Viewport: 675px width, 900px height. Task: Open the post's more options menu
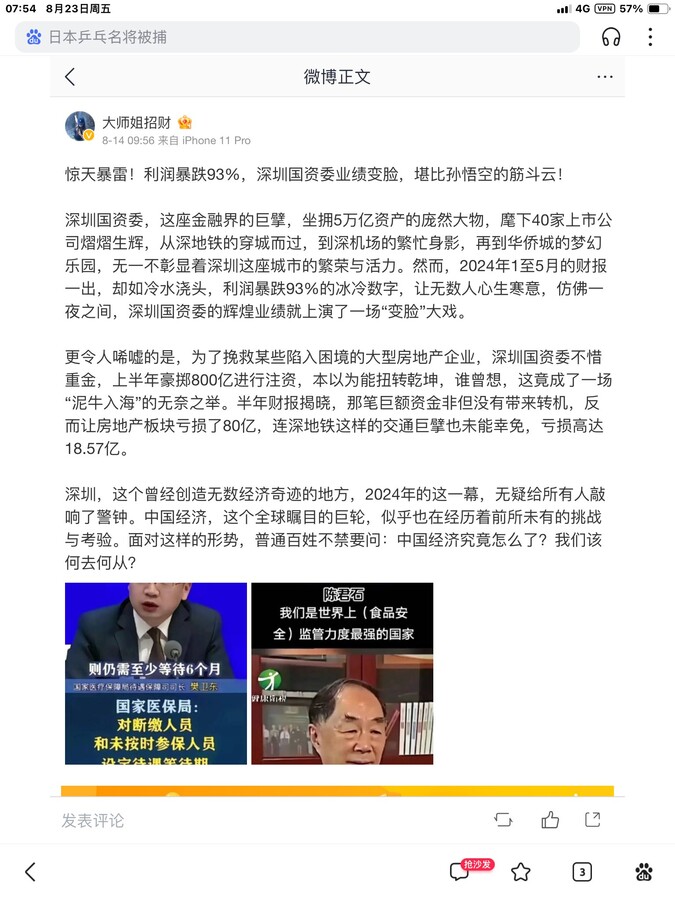click(x=605, y=77)
